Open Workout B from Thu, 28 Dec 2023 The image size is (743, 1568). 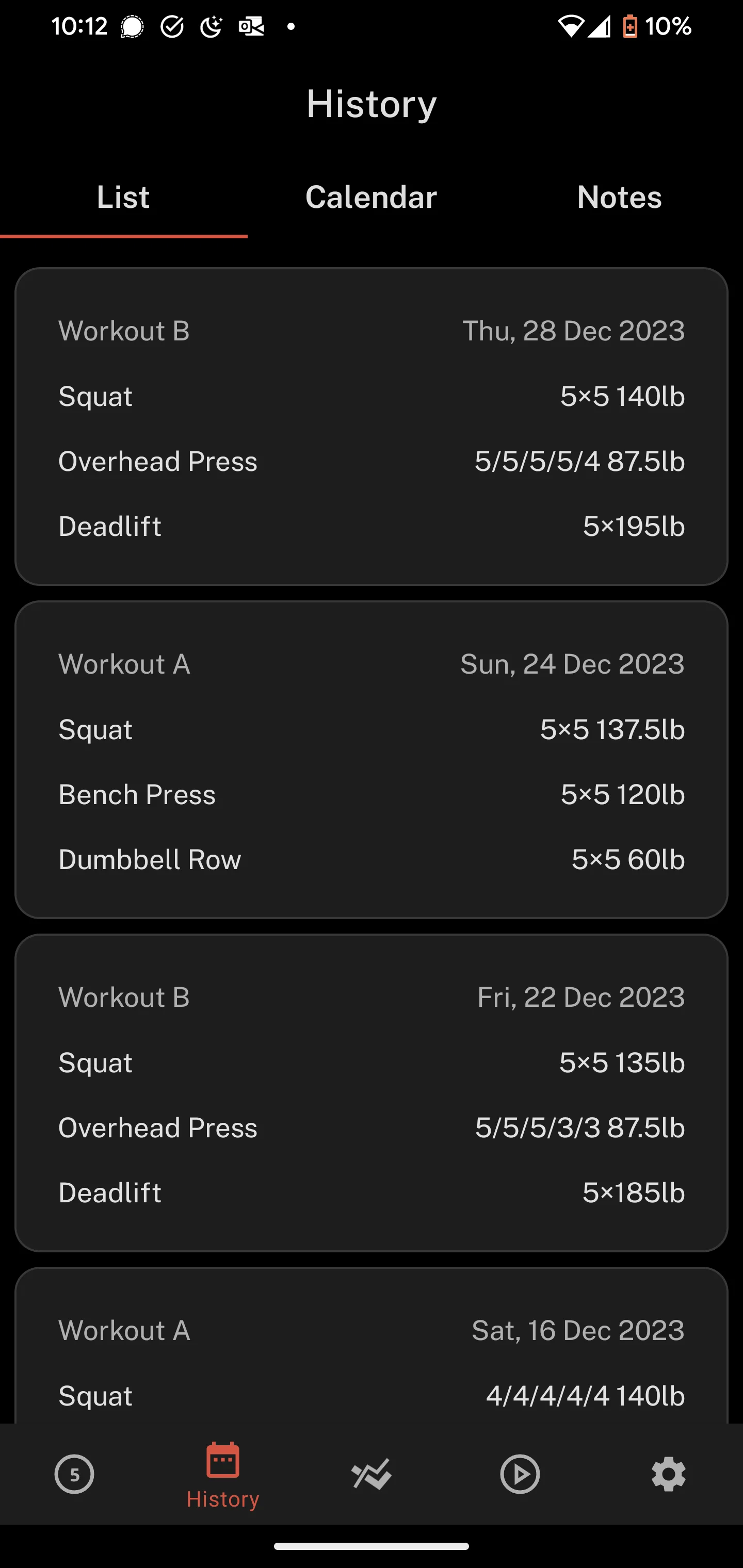click(x=371, y=426)
